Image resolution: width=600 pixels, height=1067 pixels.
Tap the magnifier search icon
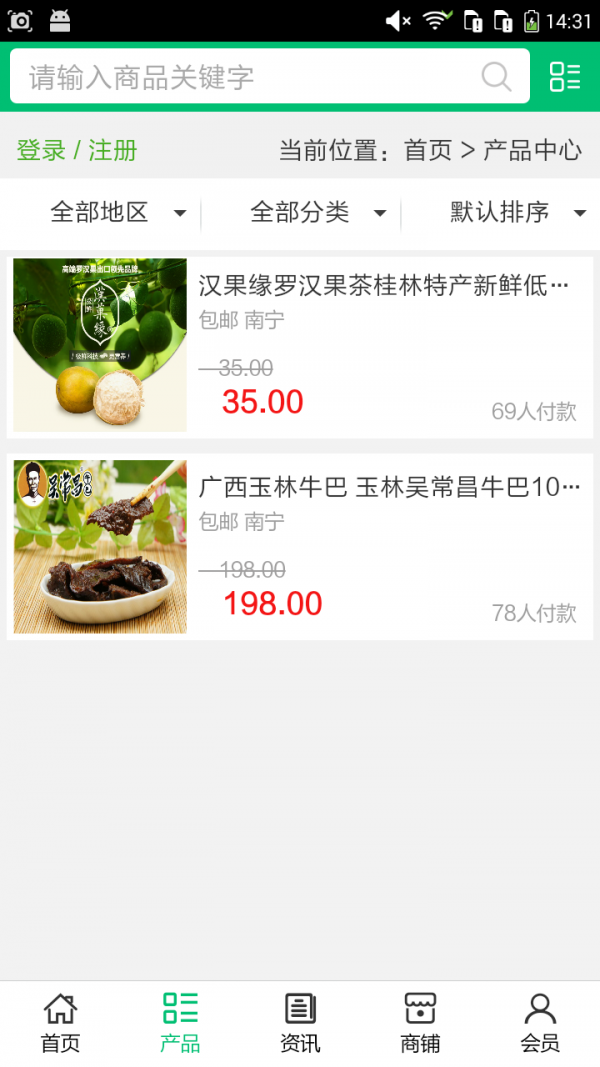496,77
